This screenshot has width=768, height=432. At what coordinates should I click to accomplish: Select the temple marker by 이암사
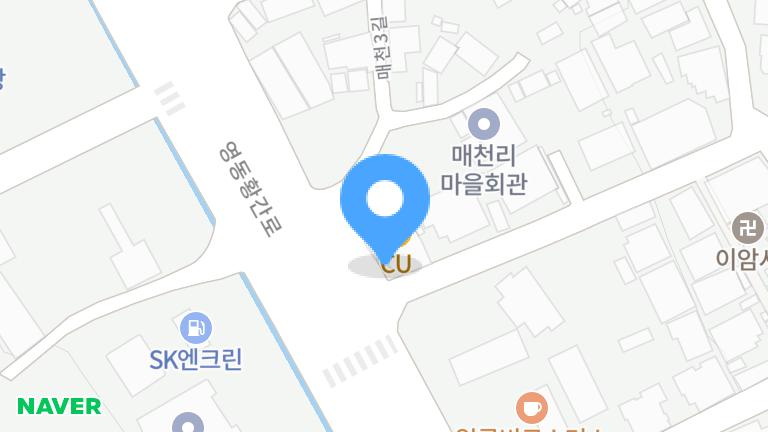click(x=745, y=226)
